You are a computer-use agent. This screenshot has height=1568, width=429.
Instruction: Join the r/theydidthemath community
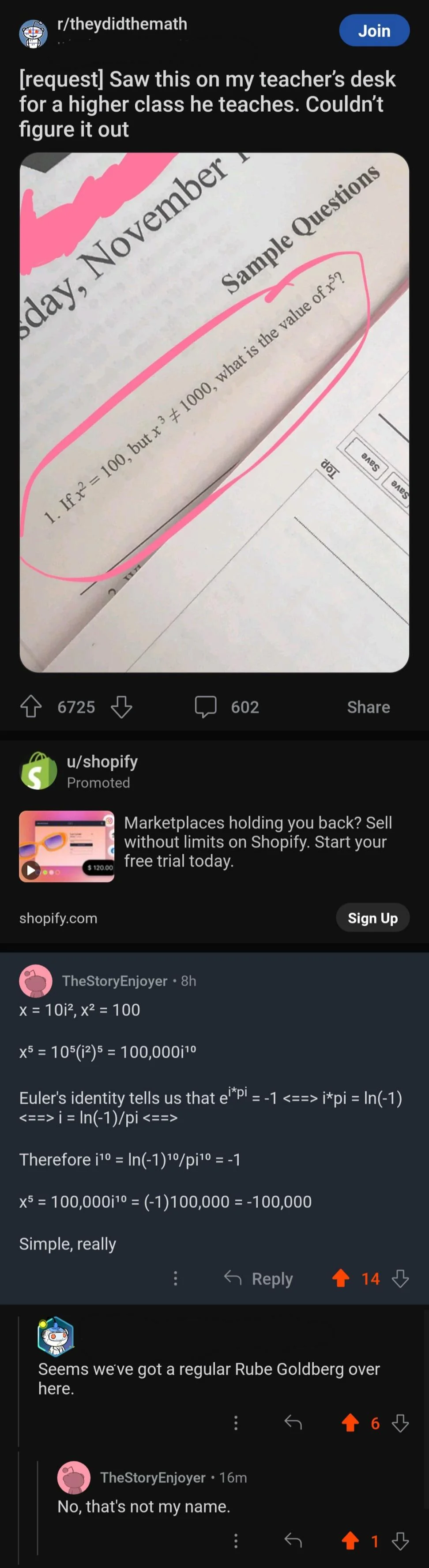pos(374,30)
